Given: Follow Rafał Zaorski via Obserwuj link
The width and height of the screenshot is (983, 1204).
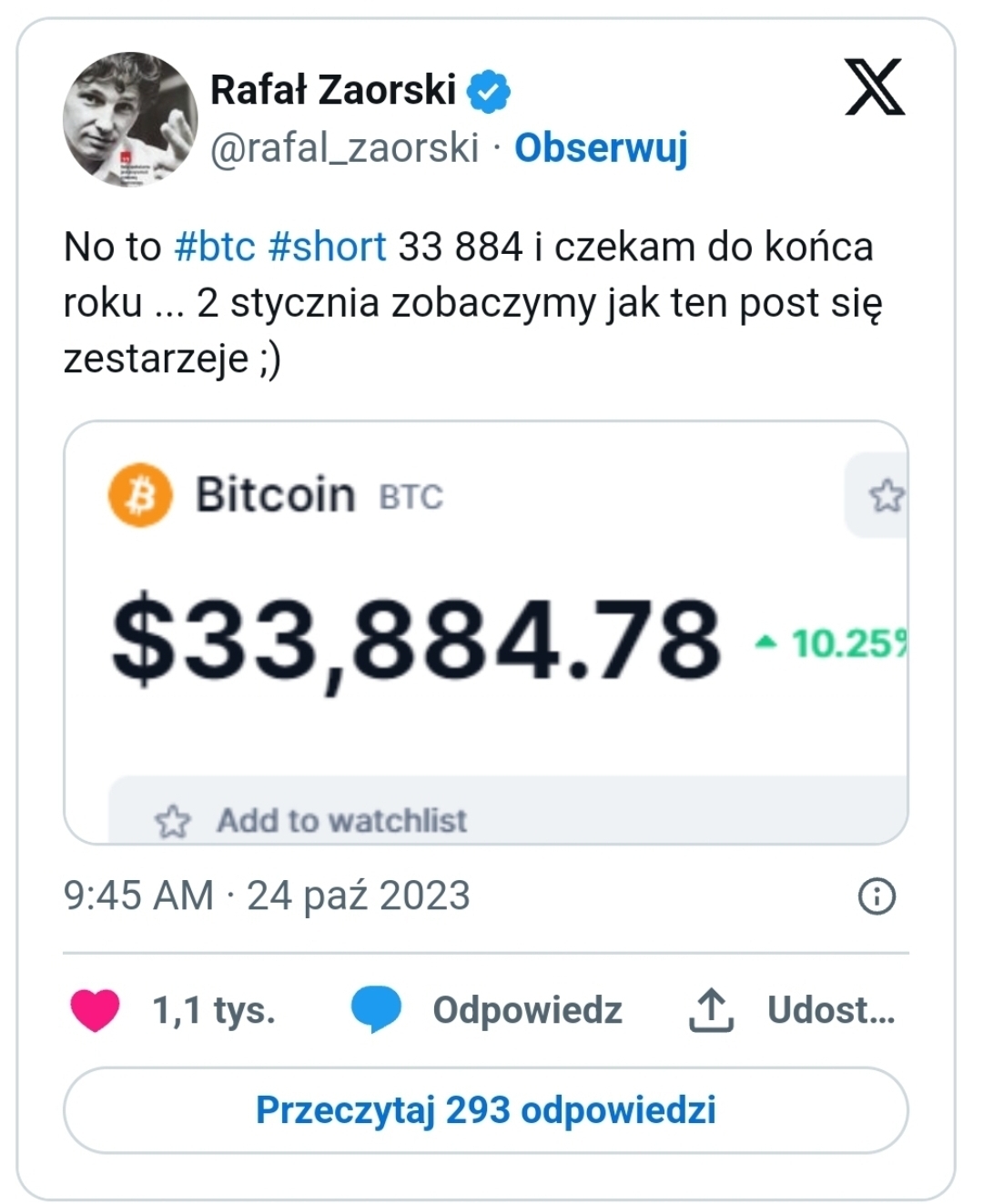Looking at the screenshot, I should pyautogui.click(x=601, y=147).
